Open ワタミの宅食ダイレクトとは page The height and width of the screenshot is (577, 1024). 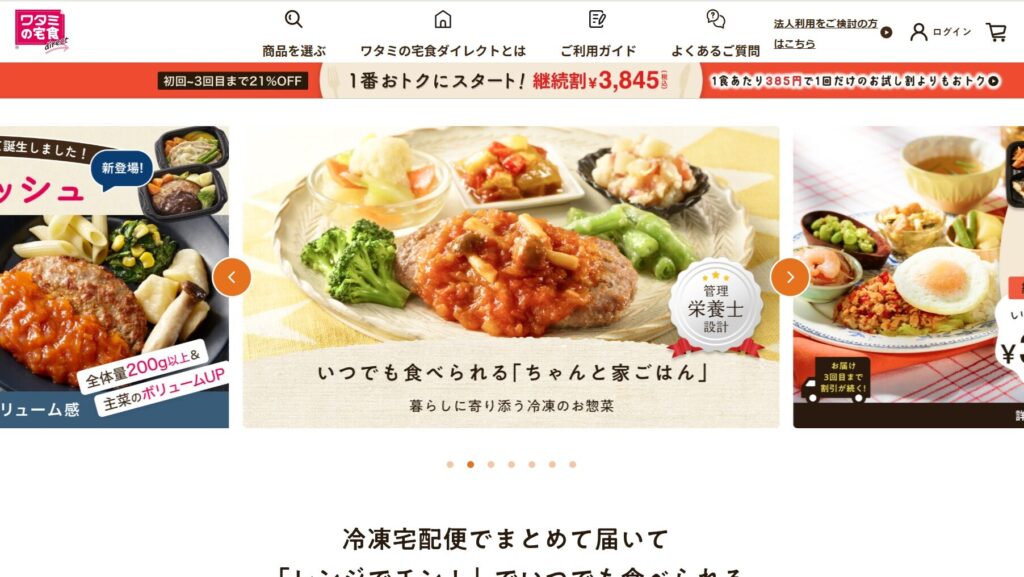[442, 33]
